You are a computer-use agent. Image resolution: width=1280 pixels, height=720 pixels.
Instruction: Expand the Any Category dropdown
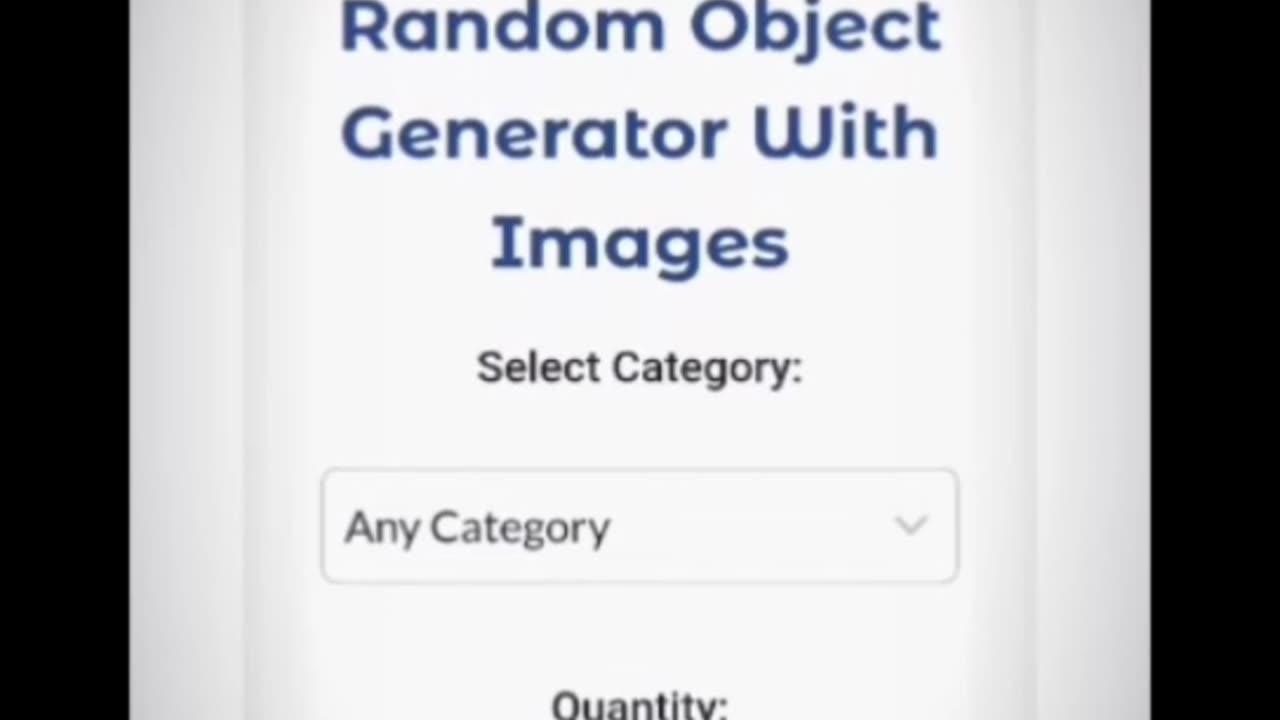pyautogui.click(x=639, y=526)
